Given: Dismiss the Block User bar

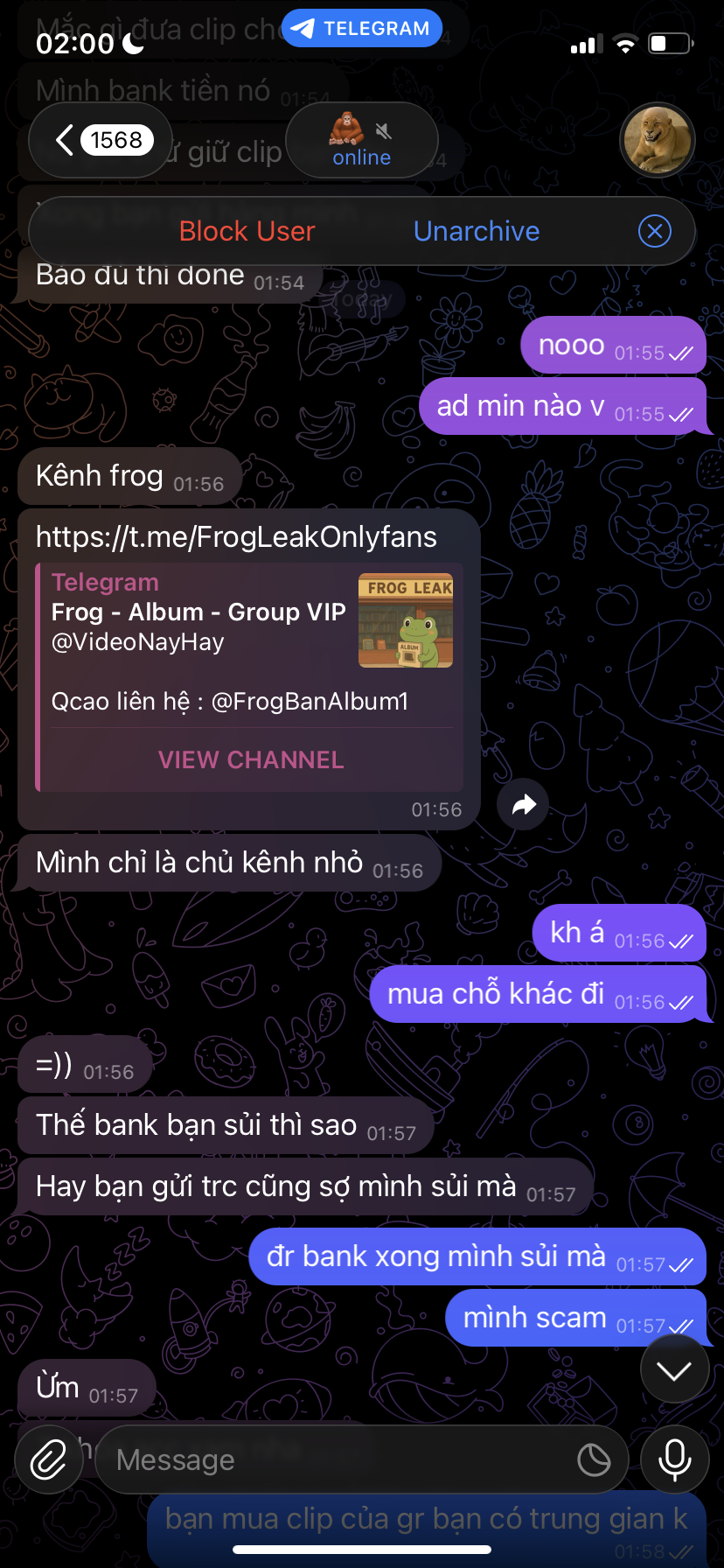Looking at the screenshot, I should (x=655, y=231).
